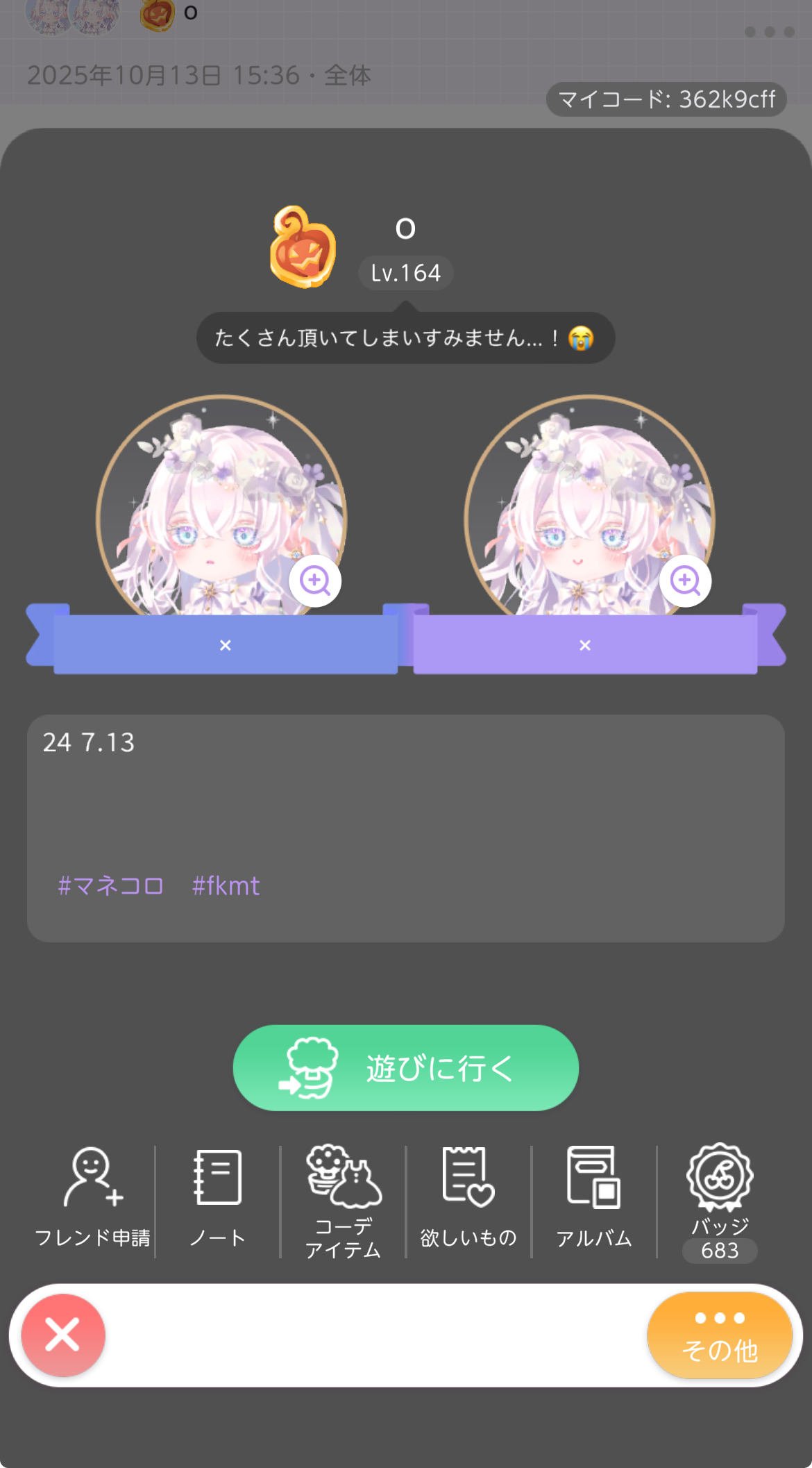812x1468 pixels.
Task: Close the profile with the red X
Action: (x=63, y=1335)
